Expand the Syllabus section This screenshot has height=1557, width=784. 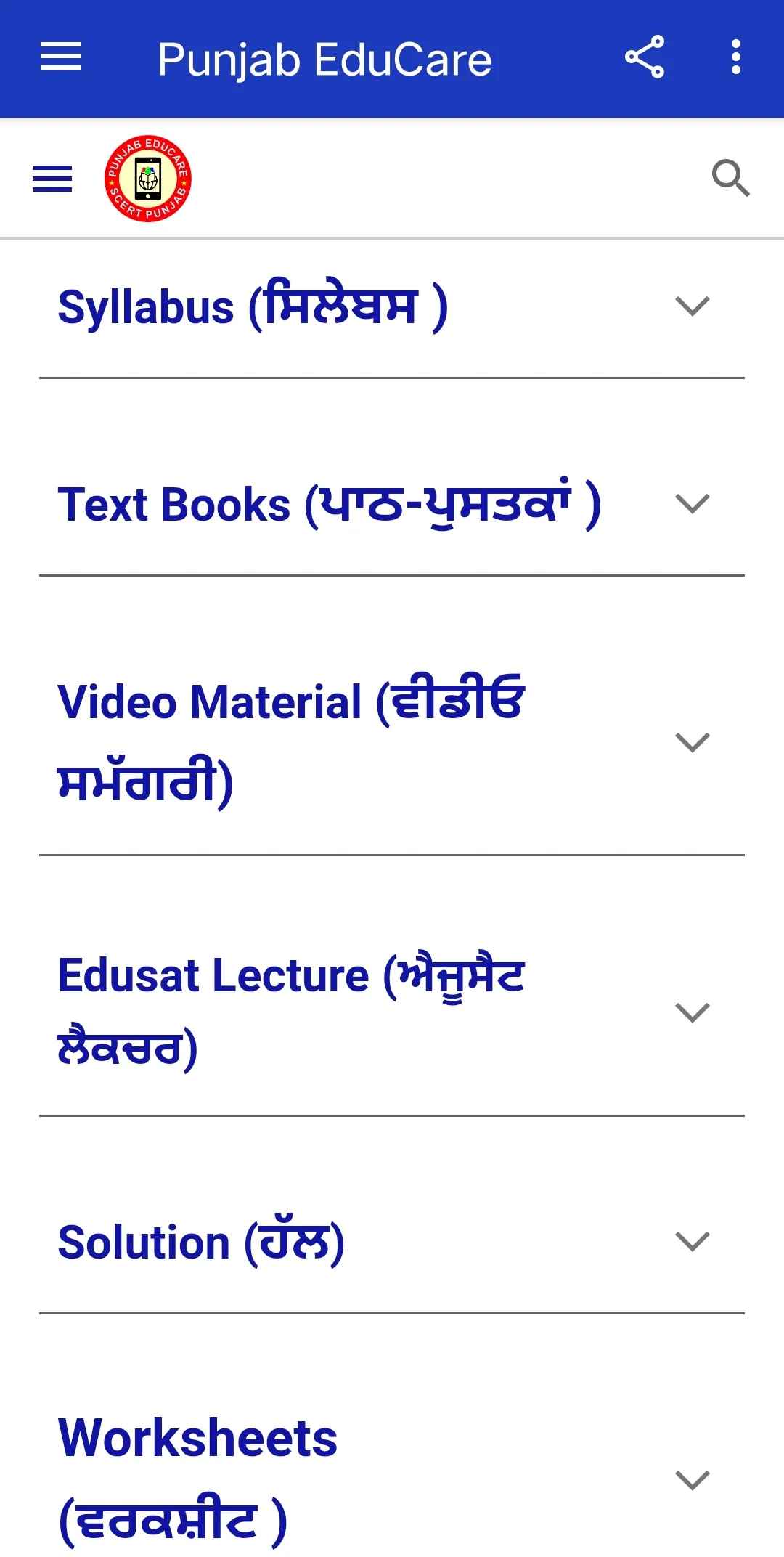(692, 306)
